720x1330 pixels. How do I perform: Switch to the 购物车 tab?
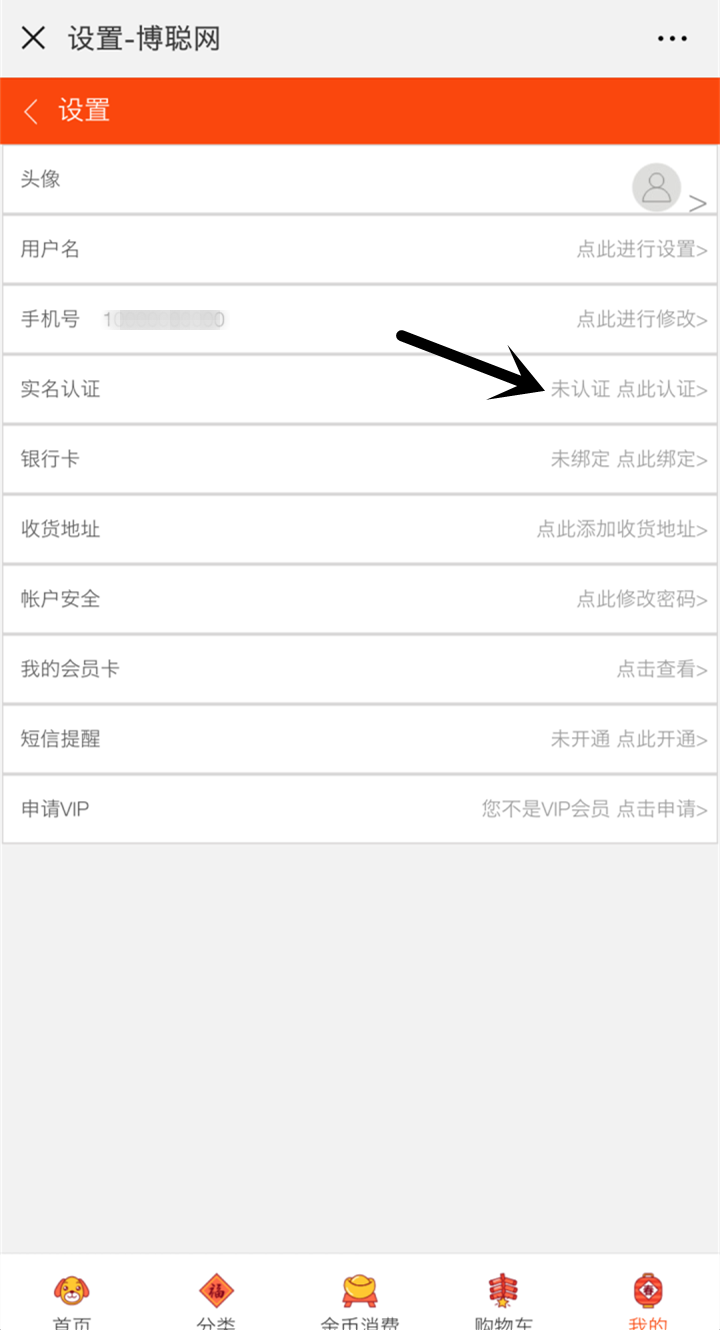point(504,1300)
